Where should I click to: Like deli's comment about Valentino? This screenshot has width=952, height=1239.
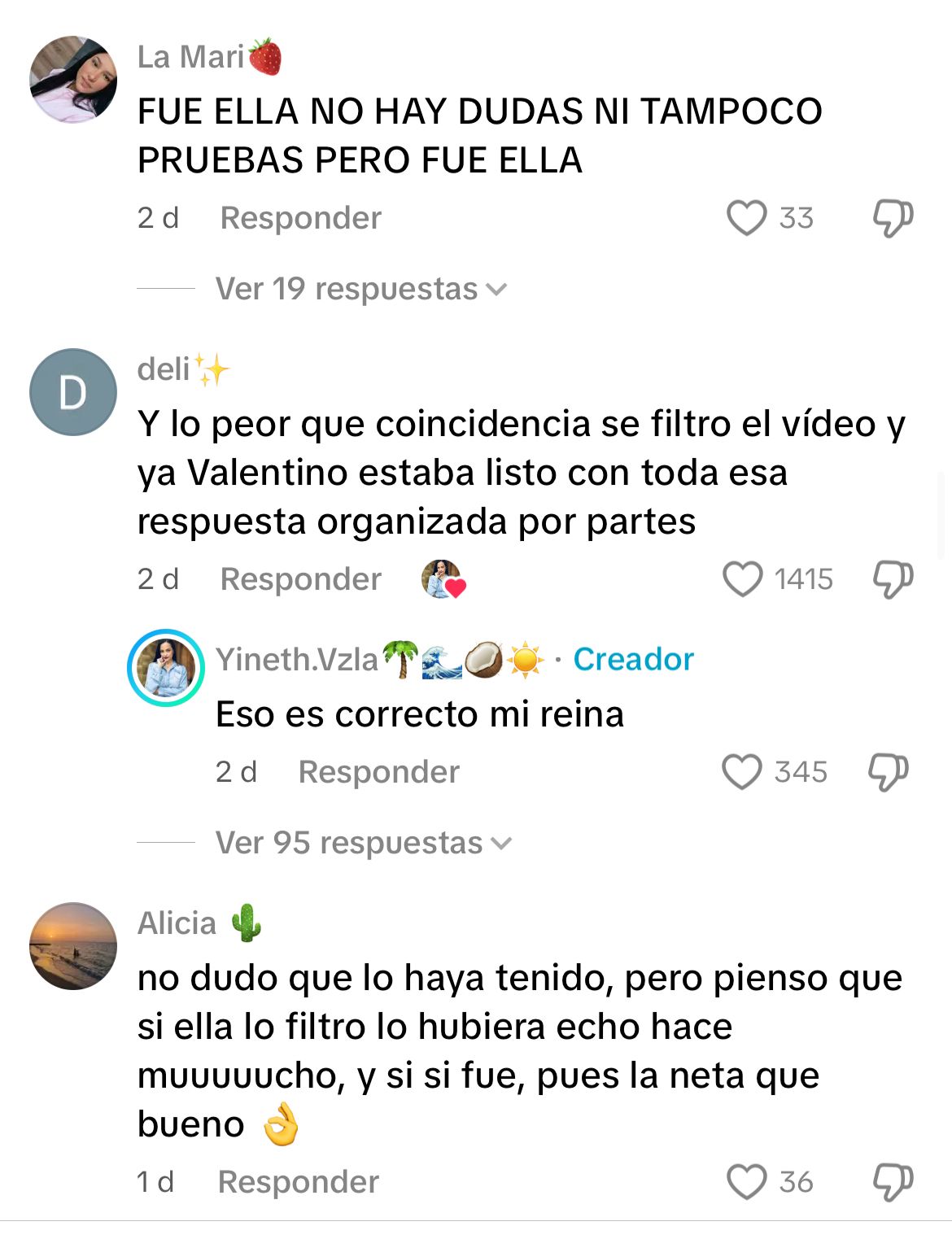tap(743, 579)
